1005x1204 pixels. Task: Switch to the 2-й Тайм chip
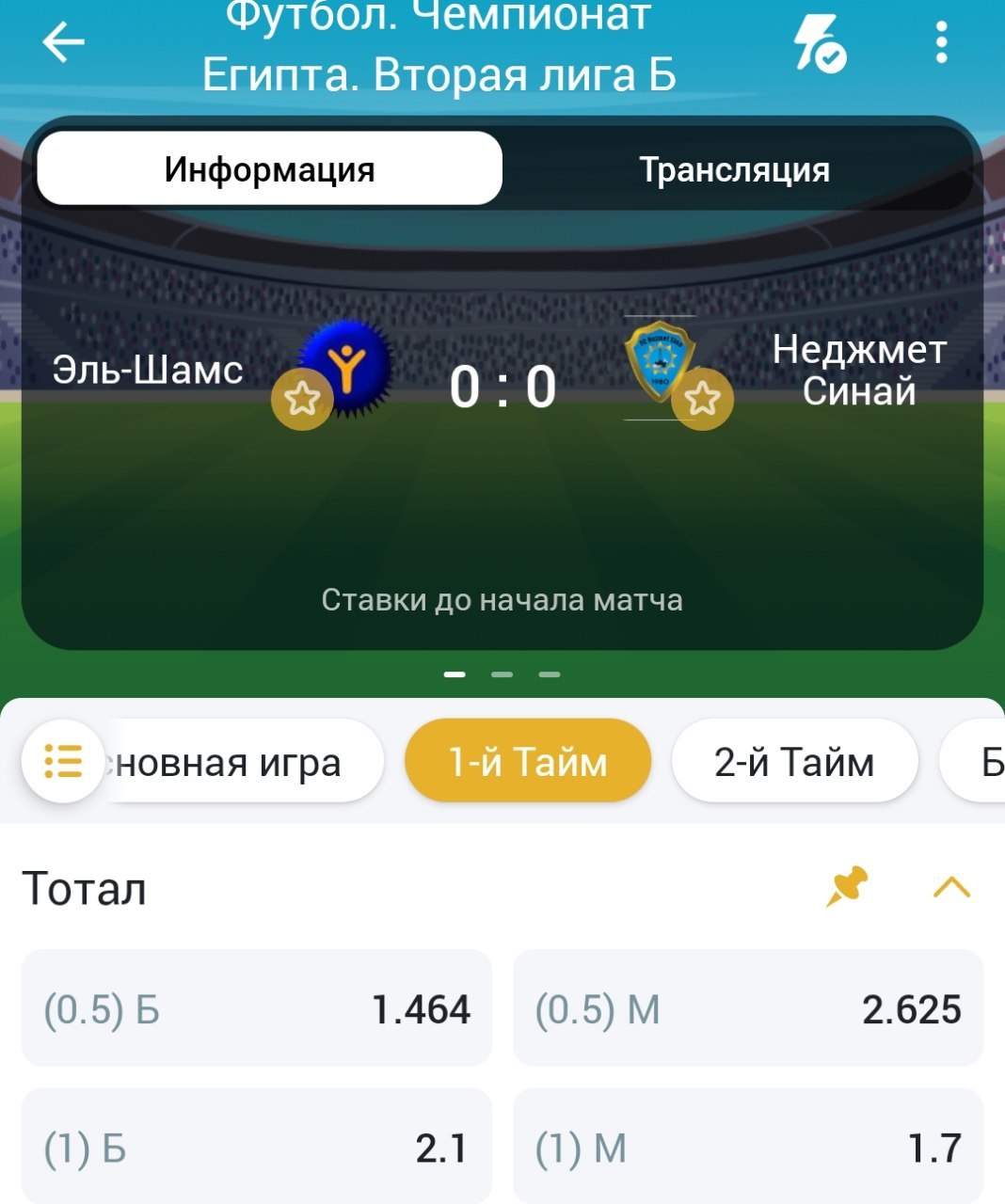coord(794,762)
